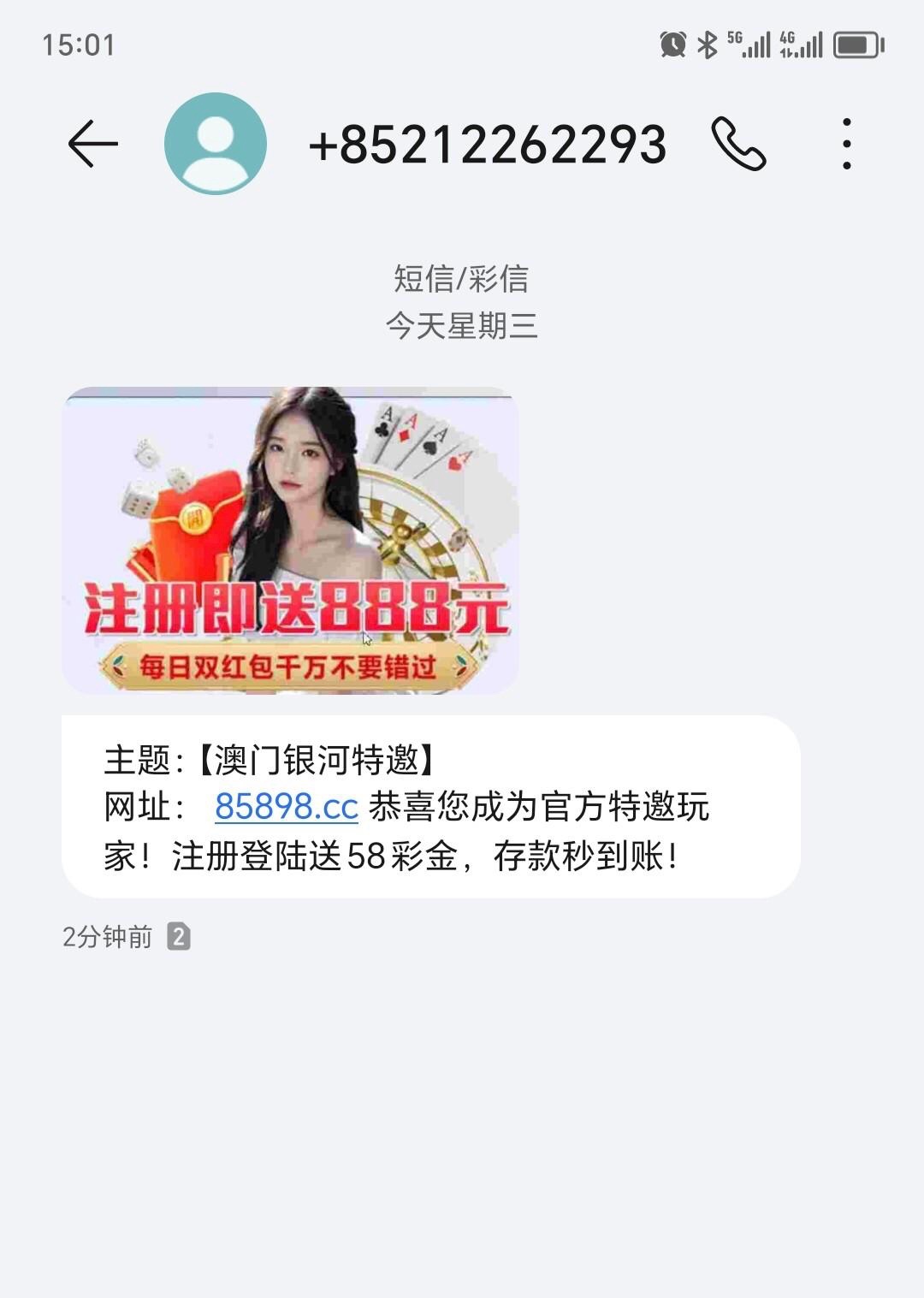Call the number +85212262293

(x=738, y=144)
